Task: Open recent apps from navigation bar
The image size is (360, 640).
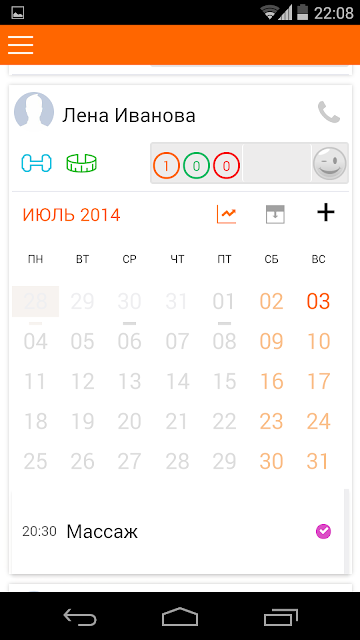Action: 280,616
